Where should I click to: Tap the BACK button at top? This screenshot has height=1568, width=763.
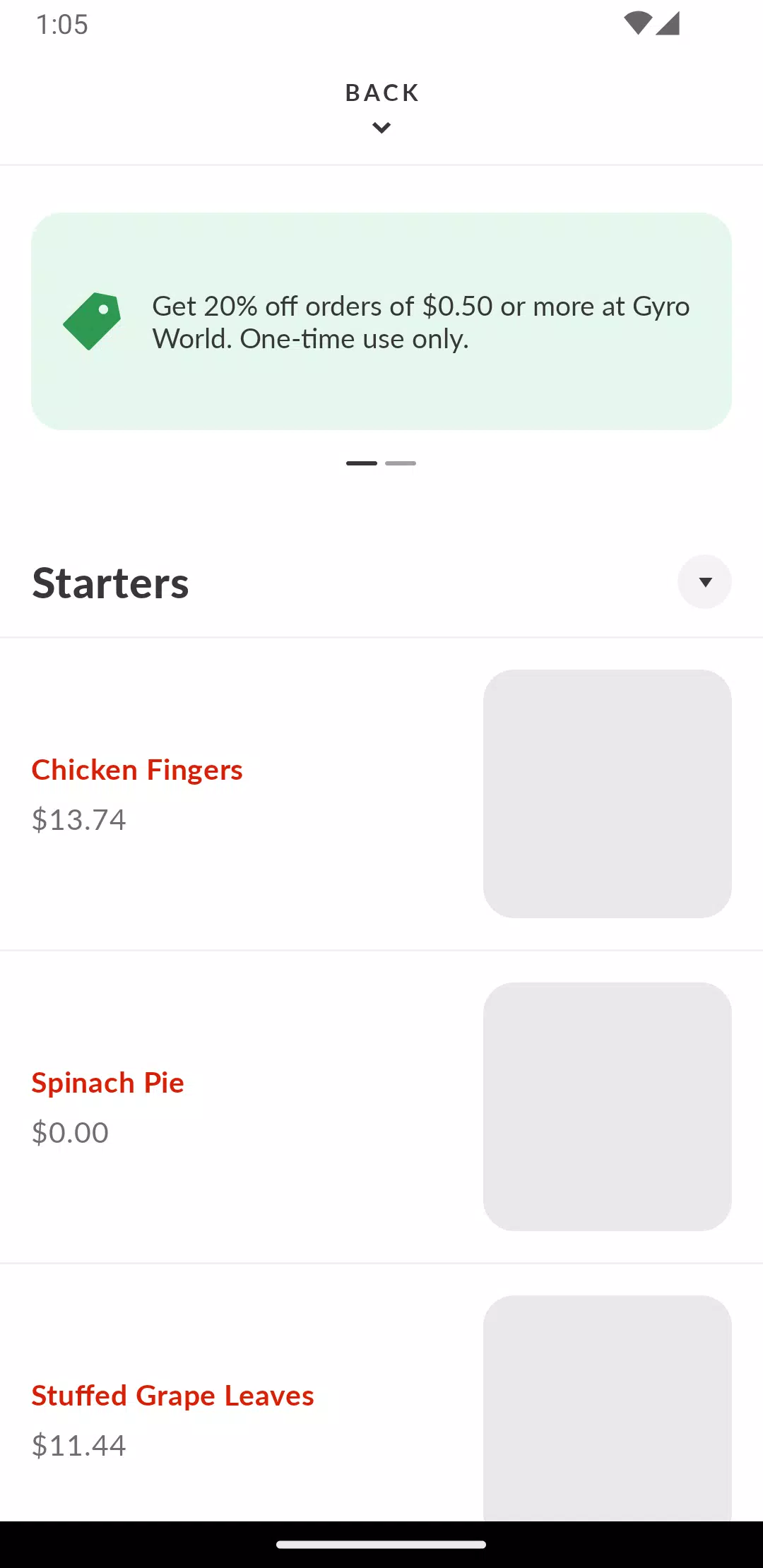tap(381, 107)
